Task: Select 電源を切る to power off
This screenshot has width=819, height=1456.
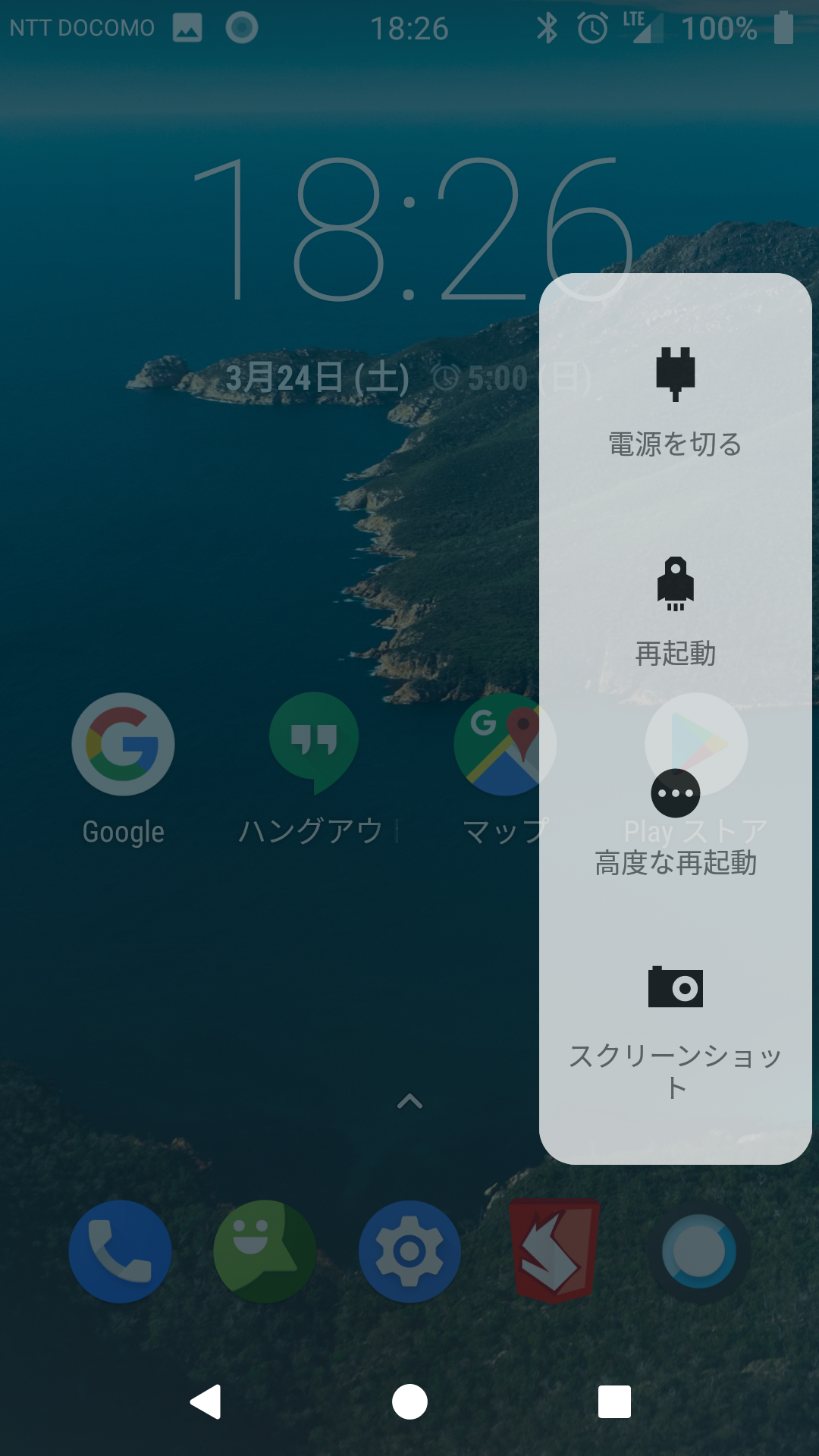Action: point(675,403)
